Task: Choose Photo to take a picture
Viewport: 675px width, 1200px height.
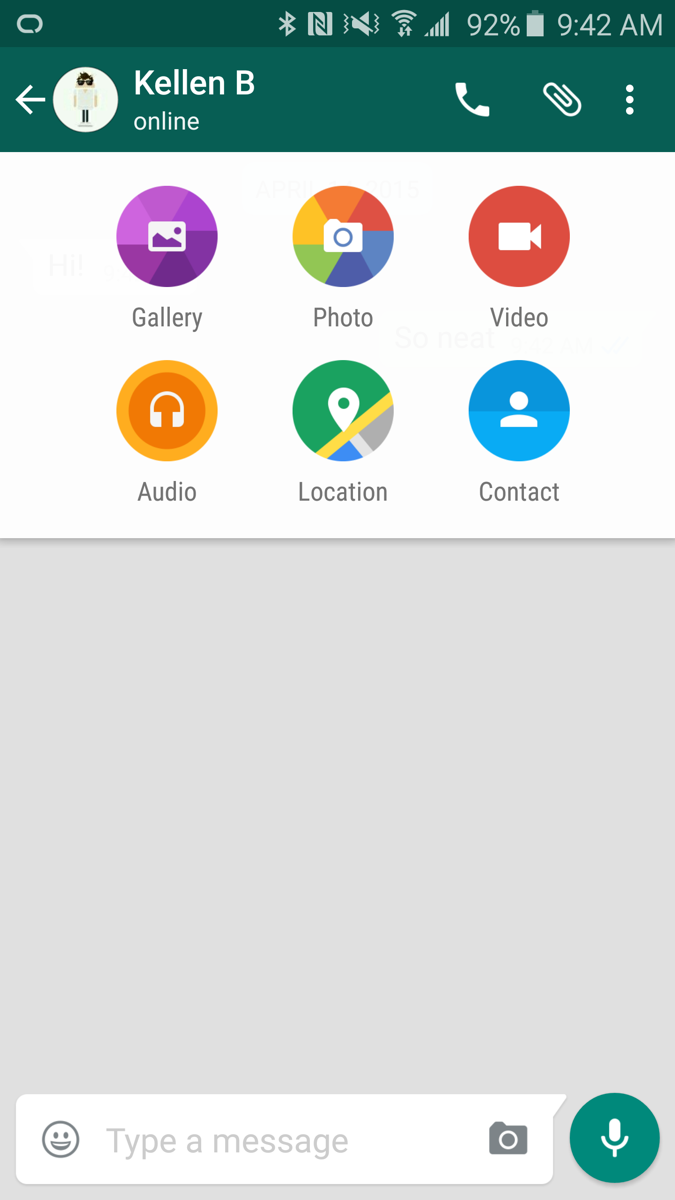Action: [x=343, y=236]
